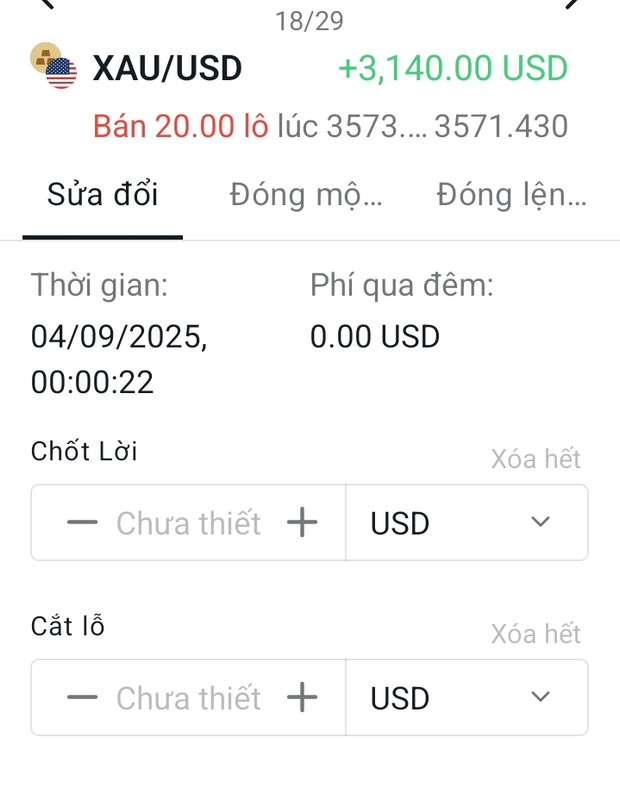Switch to the Sửa đổi tab

102,194
